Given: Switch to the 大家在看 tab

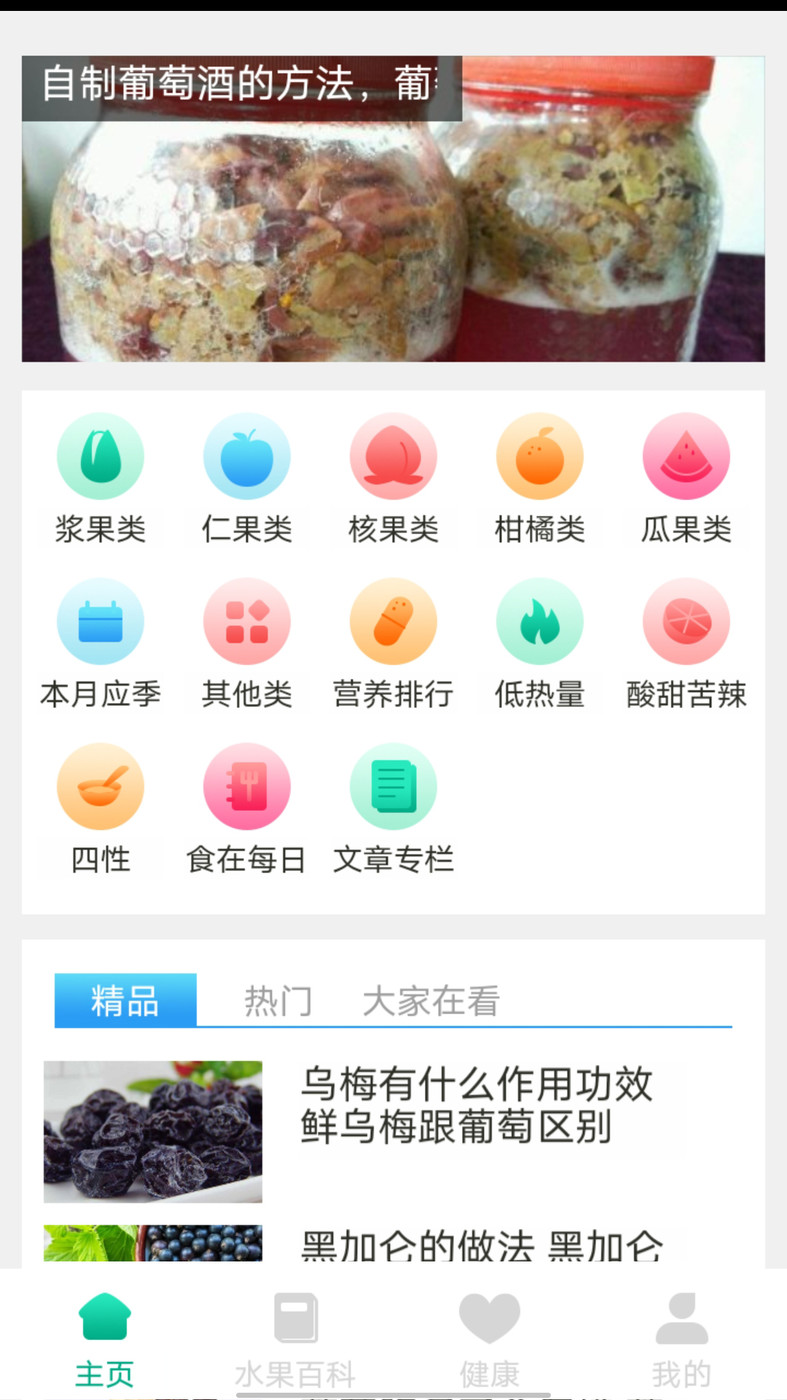Looking at the screenshot, I should pyautogui.click(x=430, y=1000).
